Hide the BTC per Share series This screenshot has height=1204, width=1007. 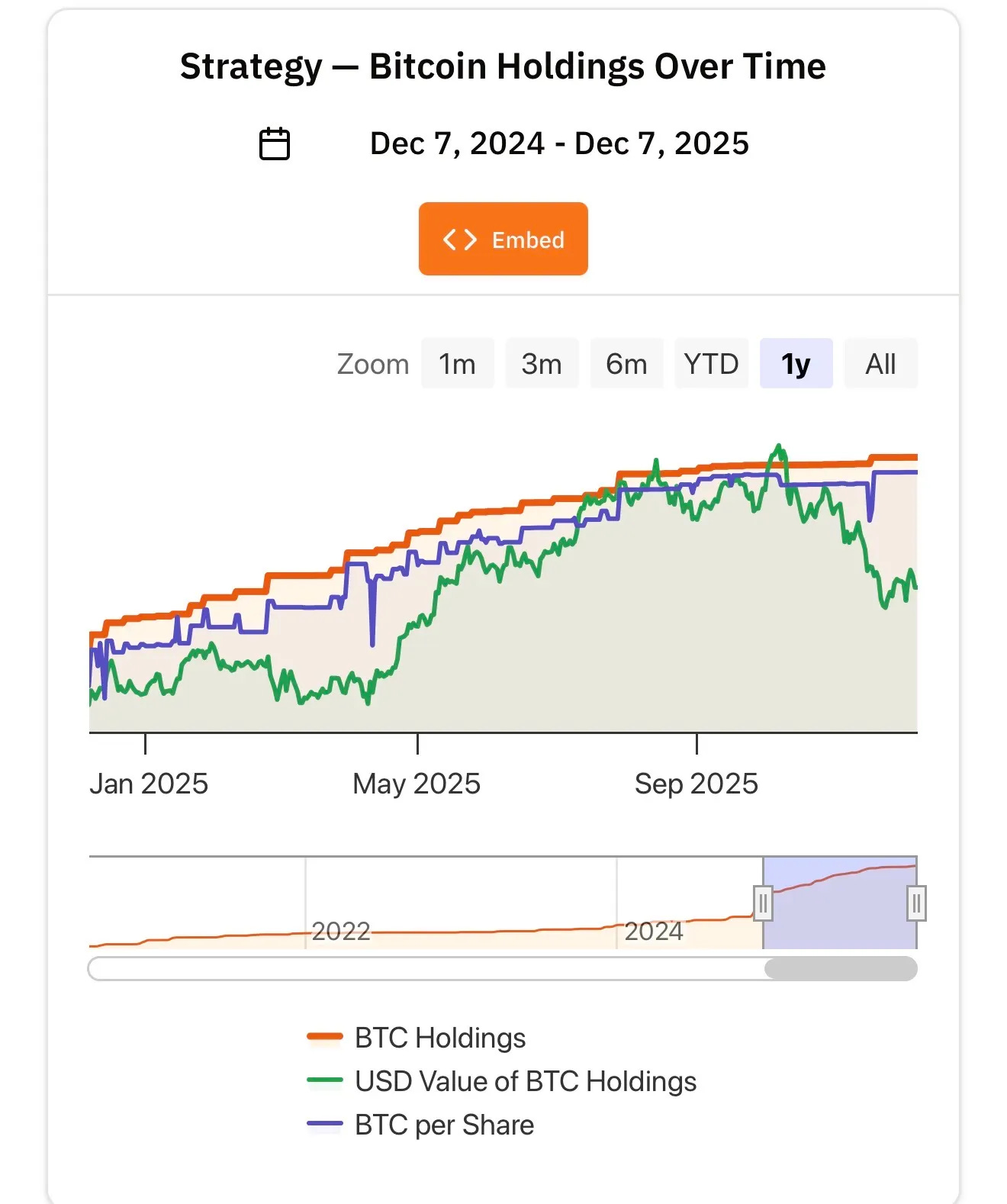[x=420, y=1125]
